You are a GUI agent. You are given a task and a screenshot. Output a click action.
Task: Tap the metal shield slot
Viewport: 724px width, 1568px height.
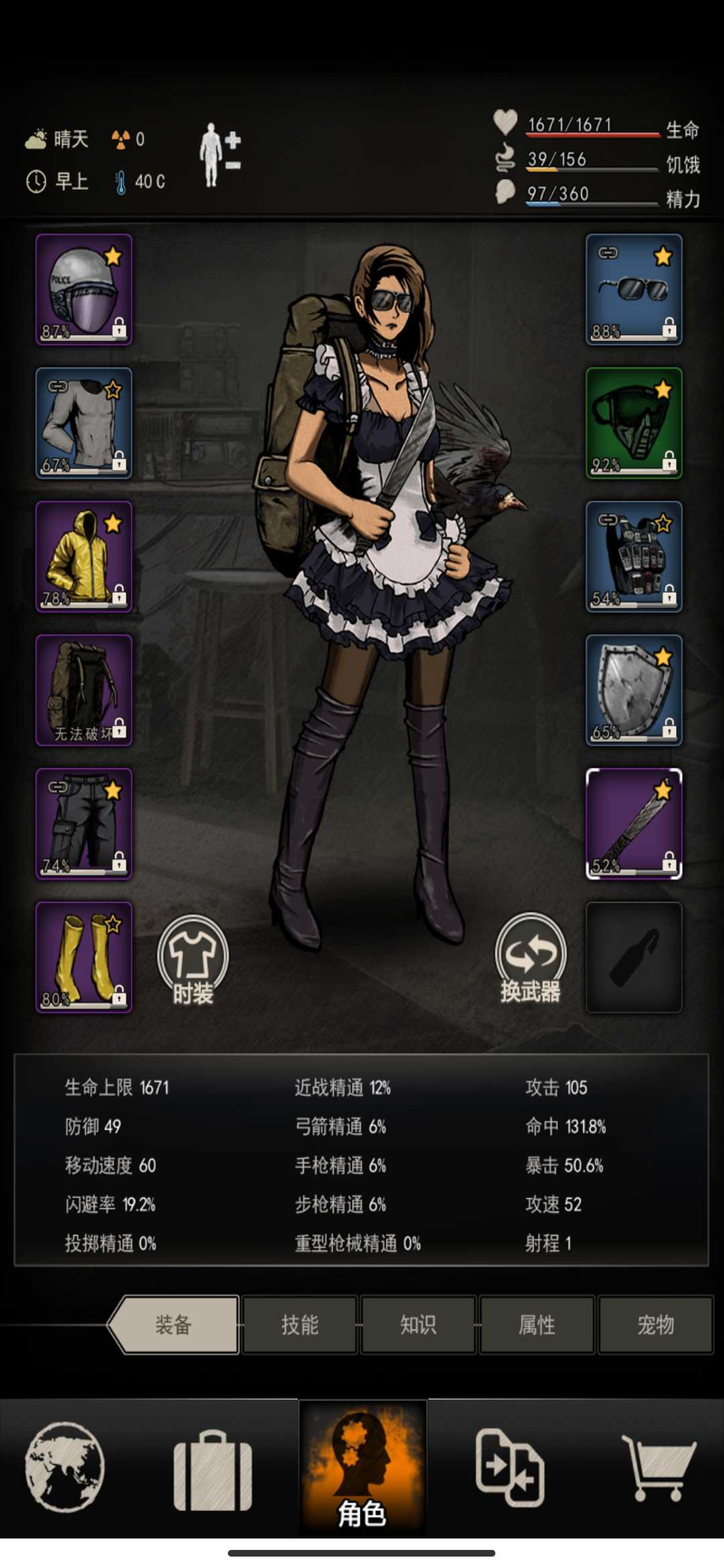(x=633, y=689)
